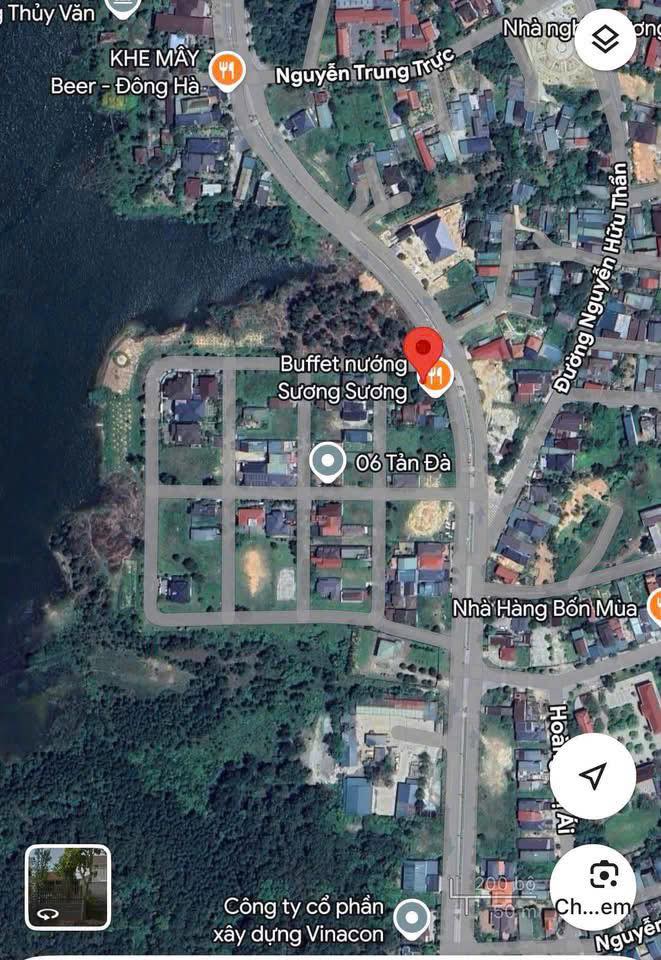The image size is (661, 960).
Task: Select the 06 Tản Đà place marker
Action: pyautogui.click(x=327, y=462)
